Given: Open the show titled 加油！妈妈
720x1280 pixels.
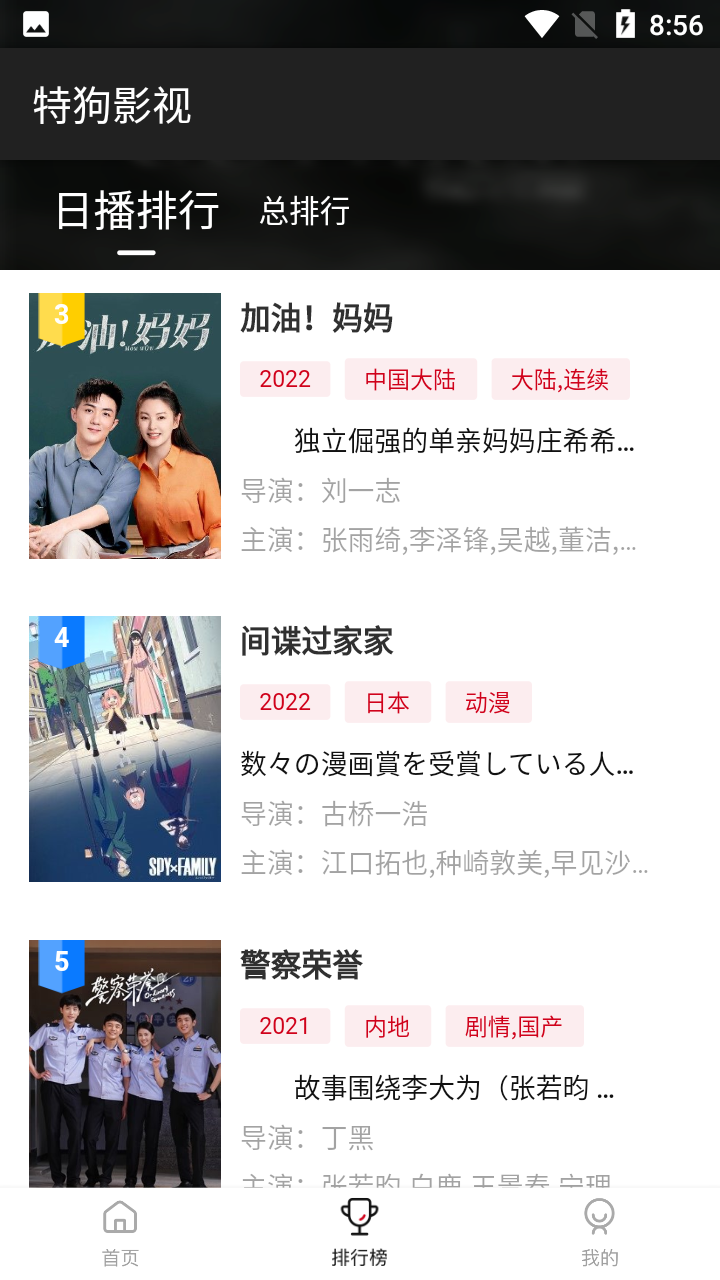Looking at the screenshot, I should click(x=316, y=318).
